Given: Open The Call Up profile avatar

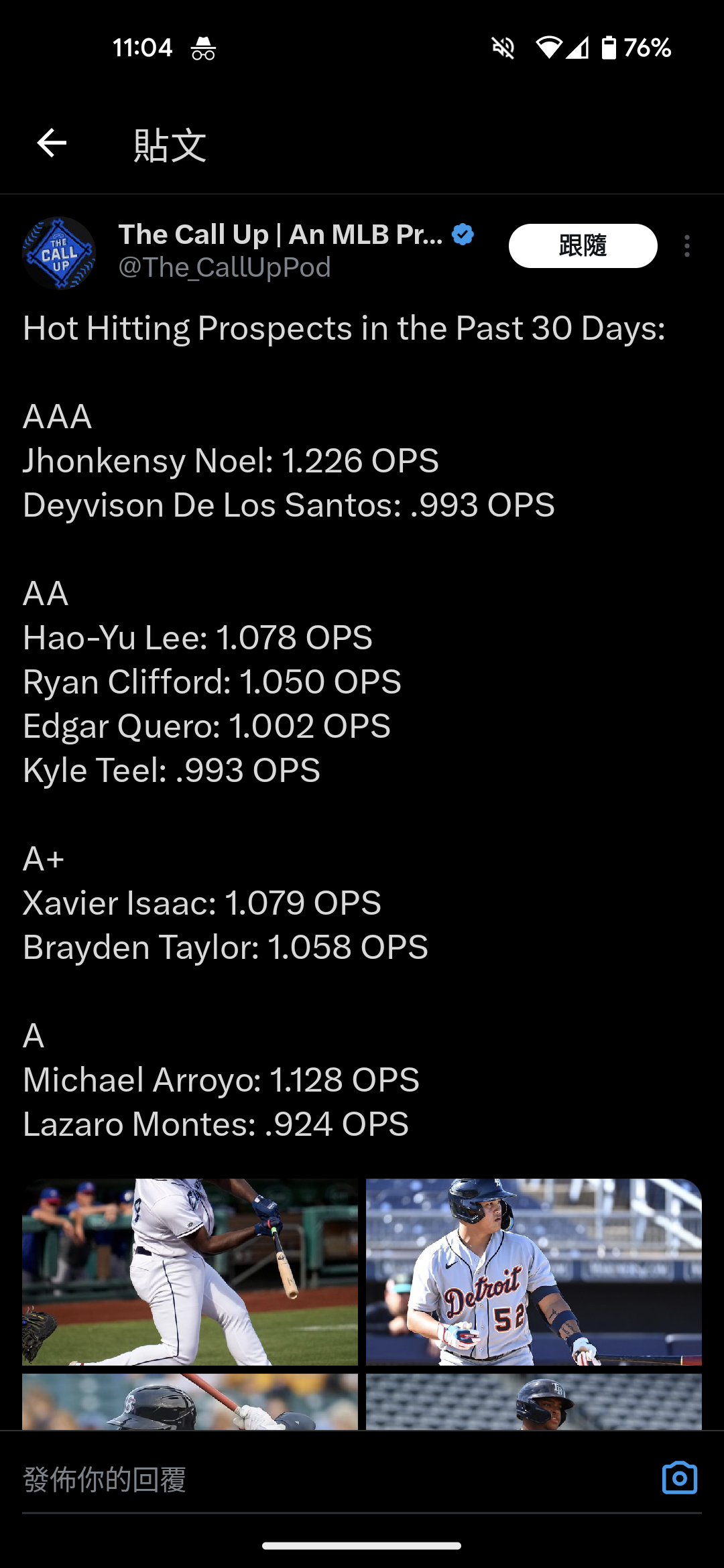Looking at the screenshot, I should [x=59, y=253].
